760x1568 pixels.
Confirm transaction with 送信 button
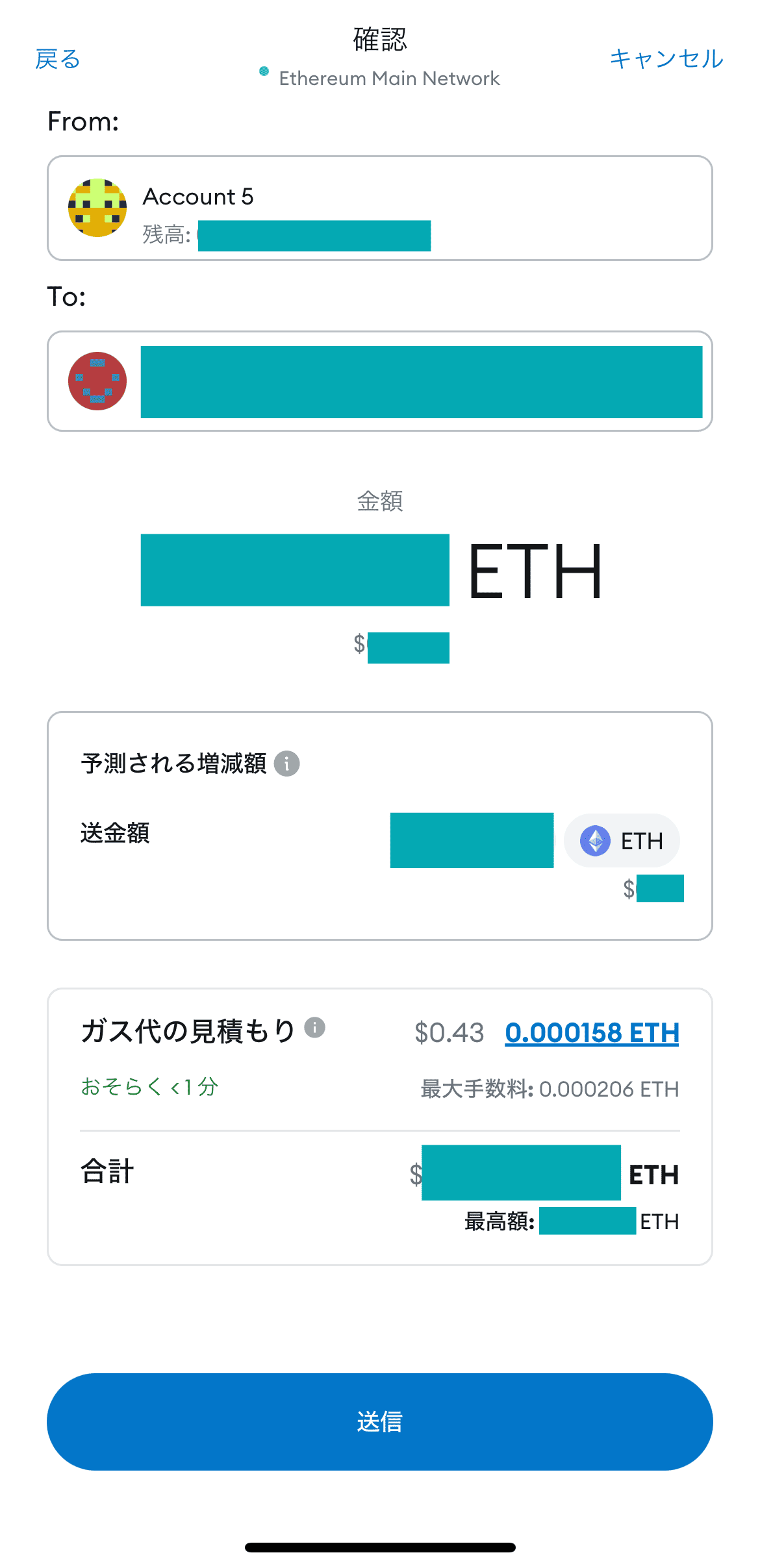pos(379,1422)
